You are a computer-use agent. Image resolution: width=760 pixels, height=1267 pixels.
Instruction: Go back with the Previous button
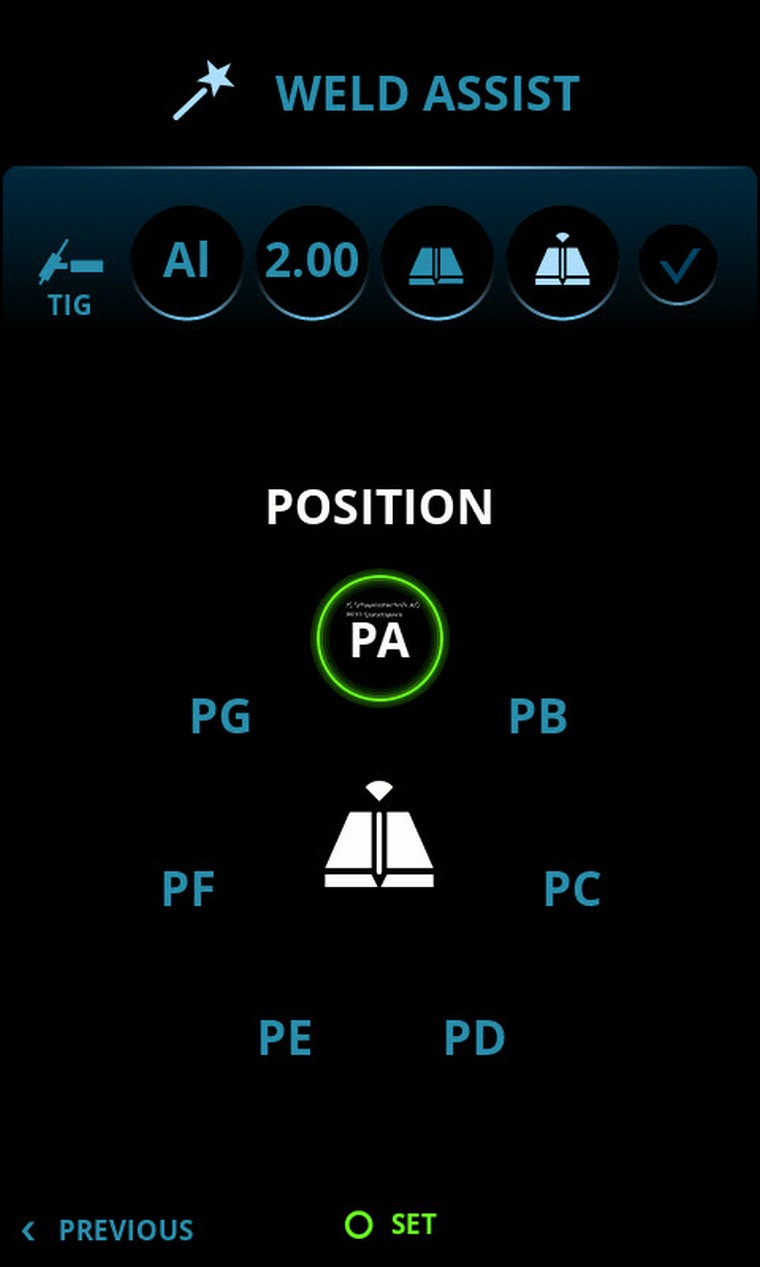point(108,1230)
